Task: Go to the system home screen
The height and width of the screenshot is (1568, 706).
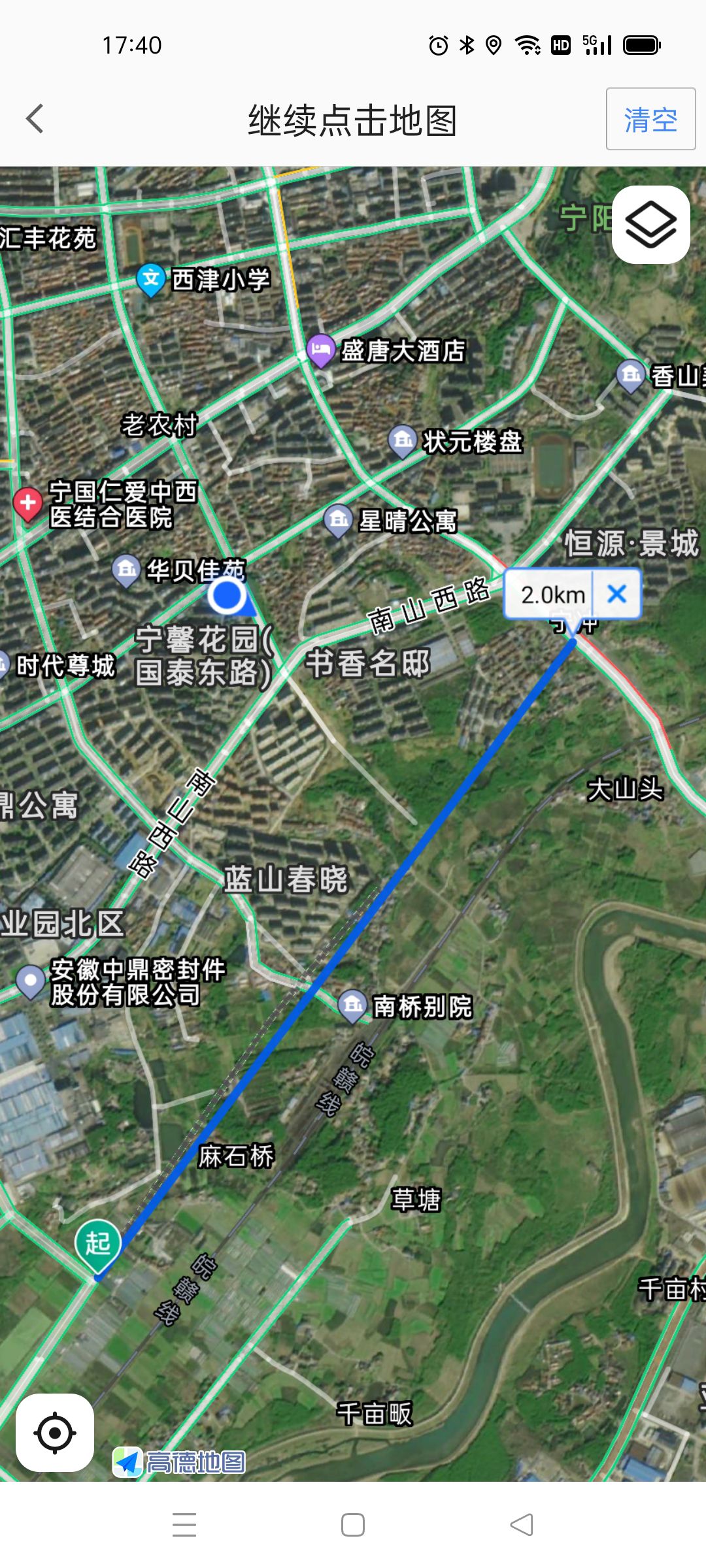Action: click(x=353, y=1524)
